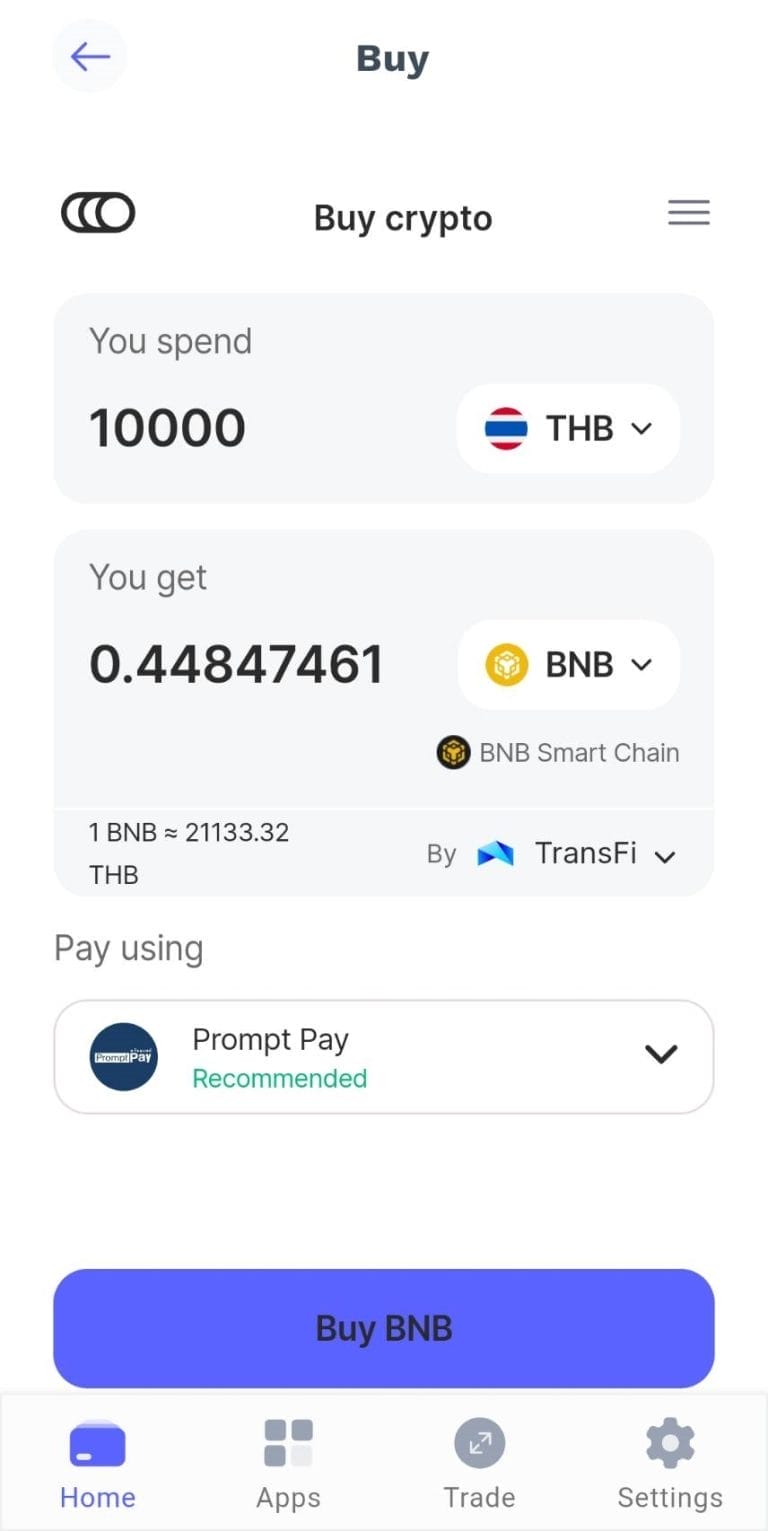Go to the Trade tab
The width and height of the screenshot is (768, 1531).
pos(479,1464)
